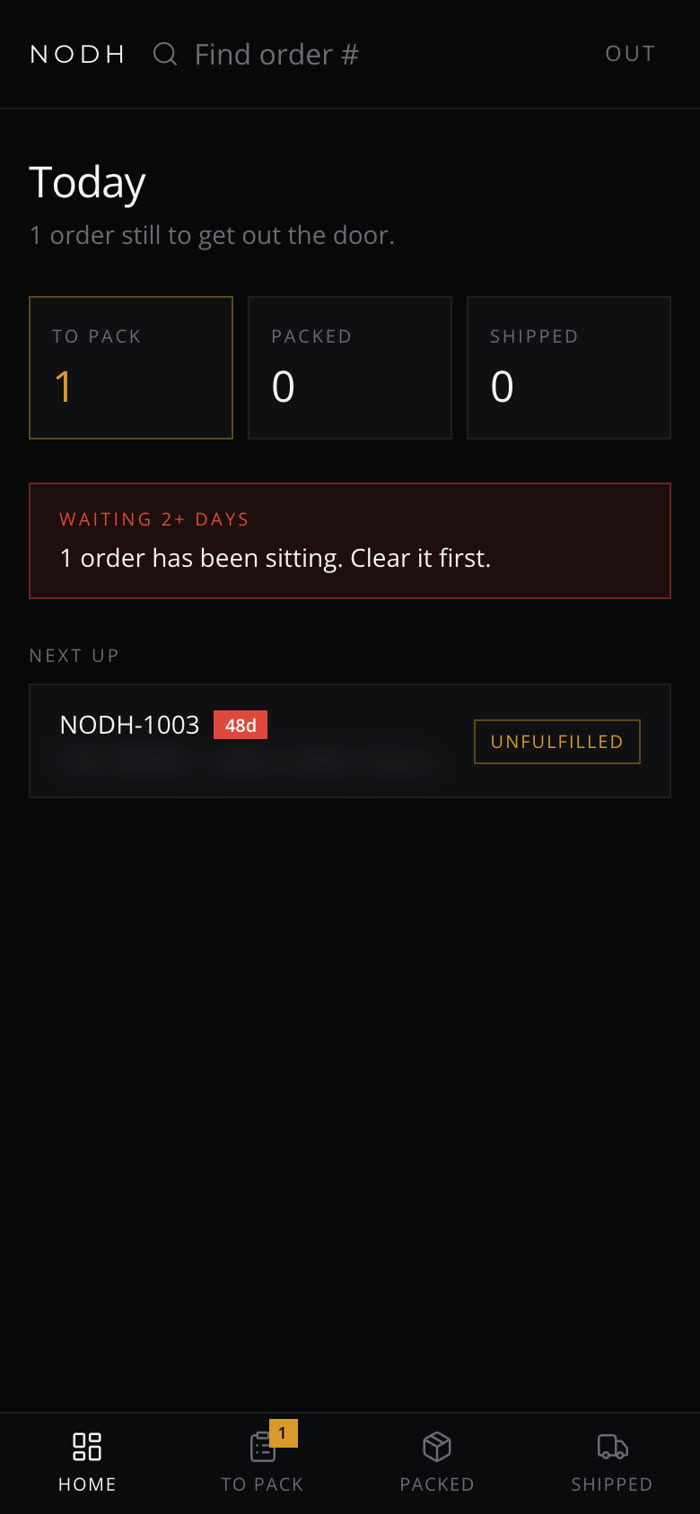Switch to the Home tab
Viewport: 700px width, 1514px height.
pos(87,1463)
